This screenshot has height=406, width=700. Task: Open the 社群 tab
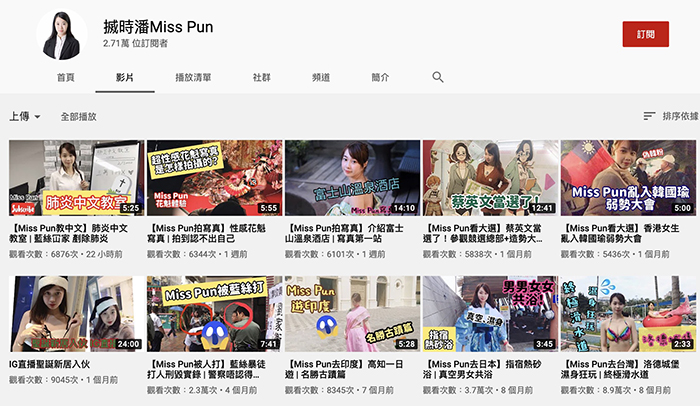pos(261,77)
